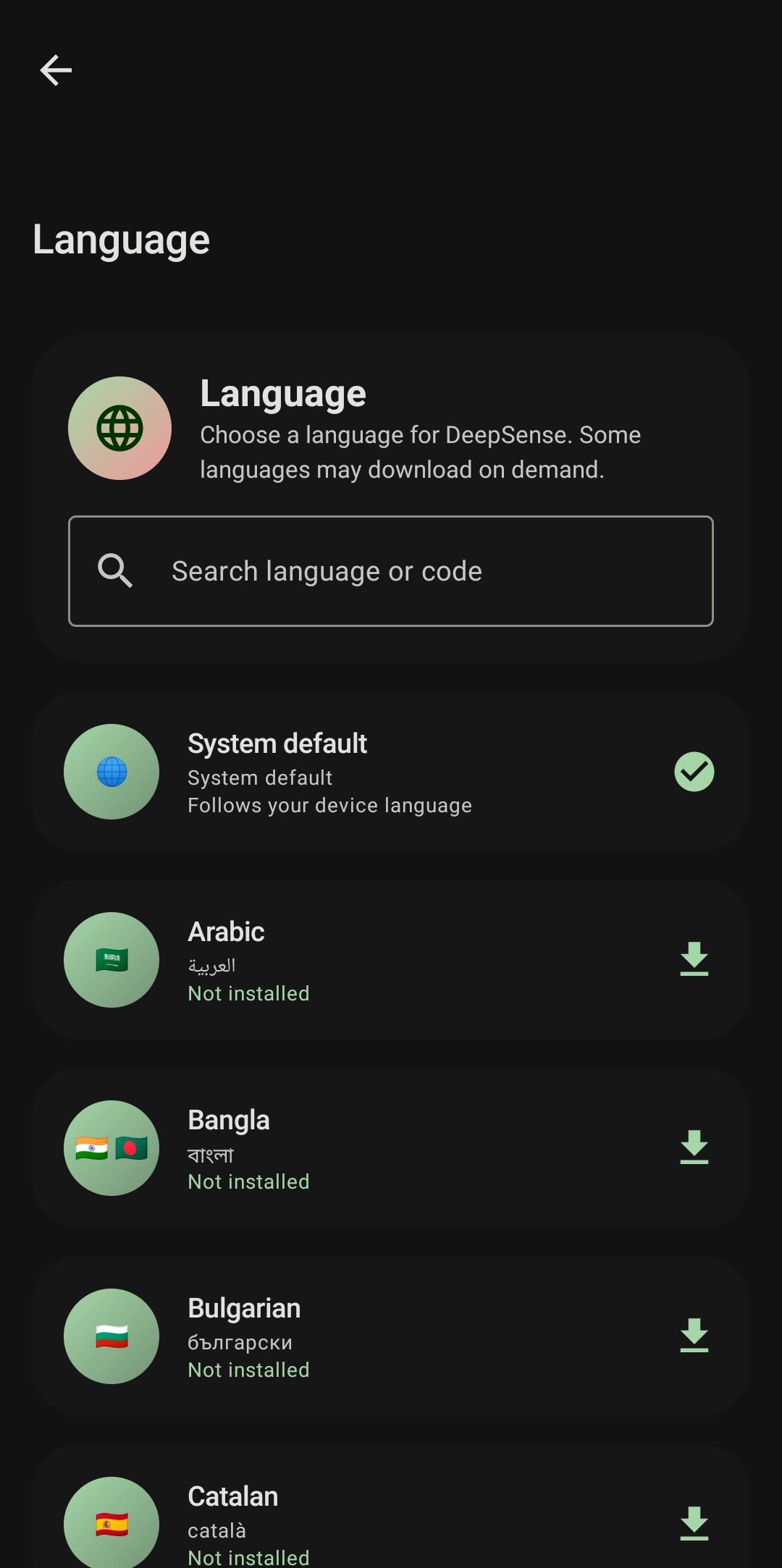
Task: Click the Saudi Arabia flag icon for Arabic
Action: pyautogui.click(x=111, y=960)
